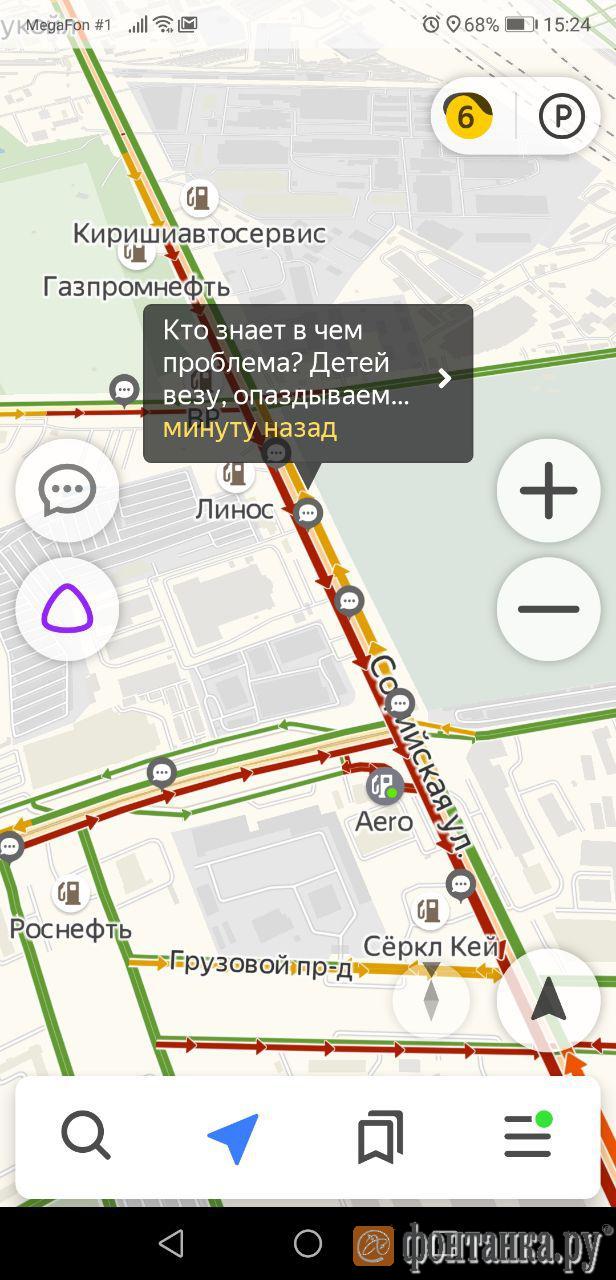The height and width of the screenshot is (1280, 616).
Task: Open saved bookmarks
Action: tap(380, 1137)
